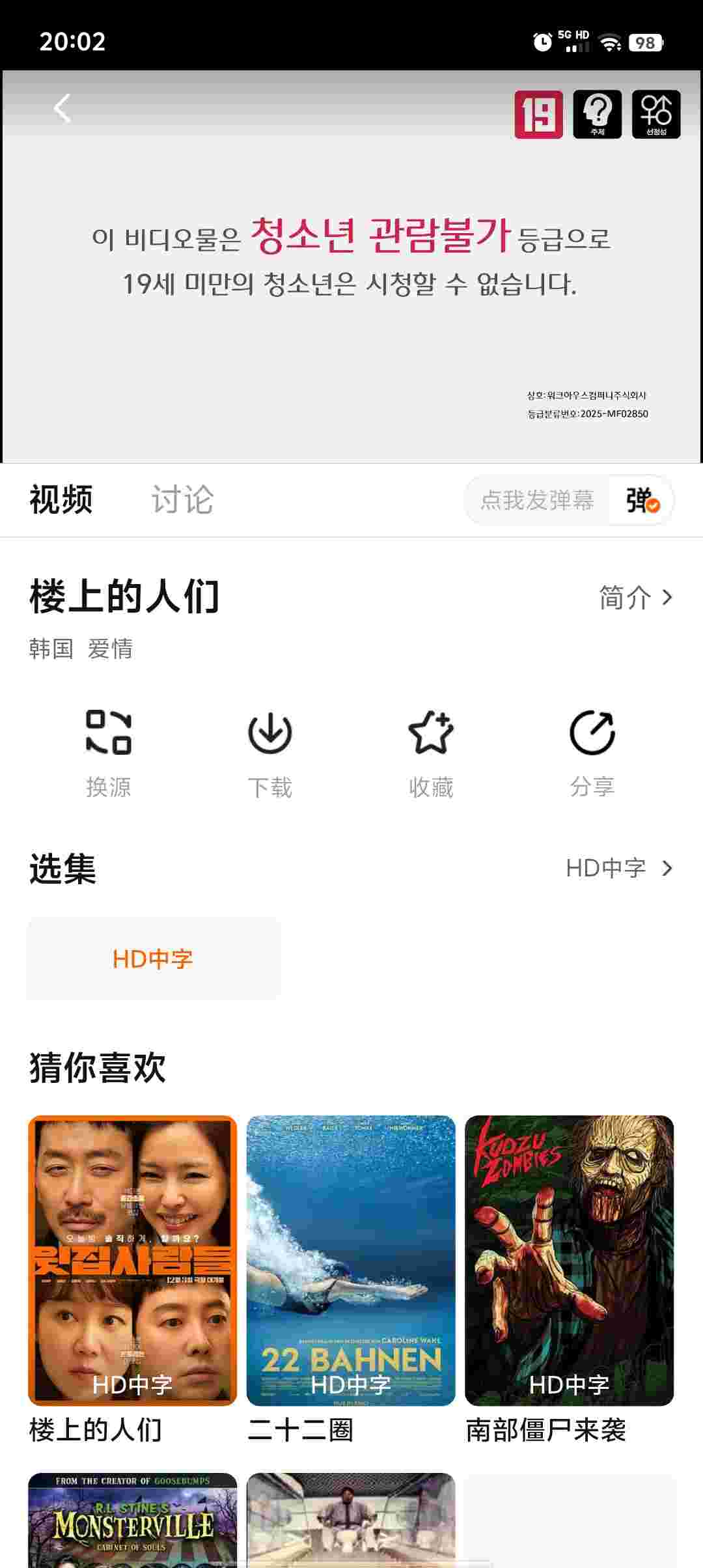Open the Monsterville poster card

click(x=132, y=1520)
